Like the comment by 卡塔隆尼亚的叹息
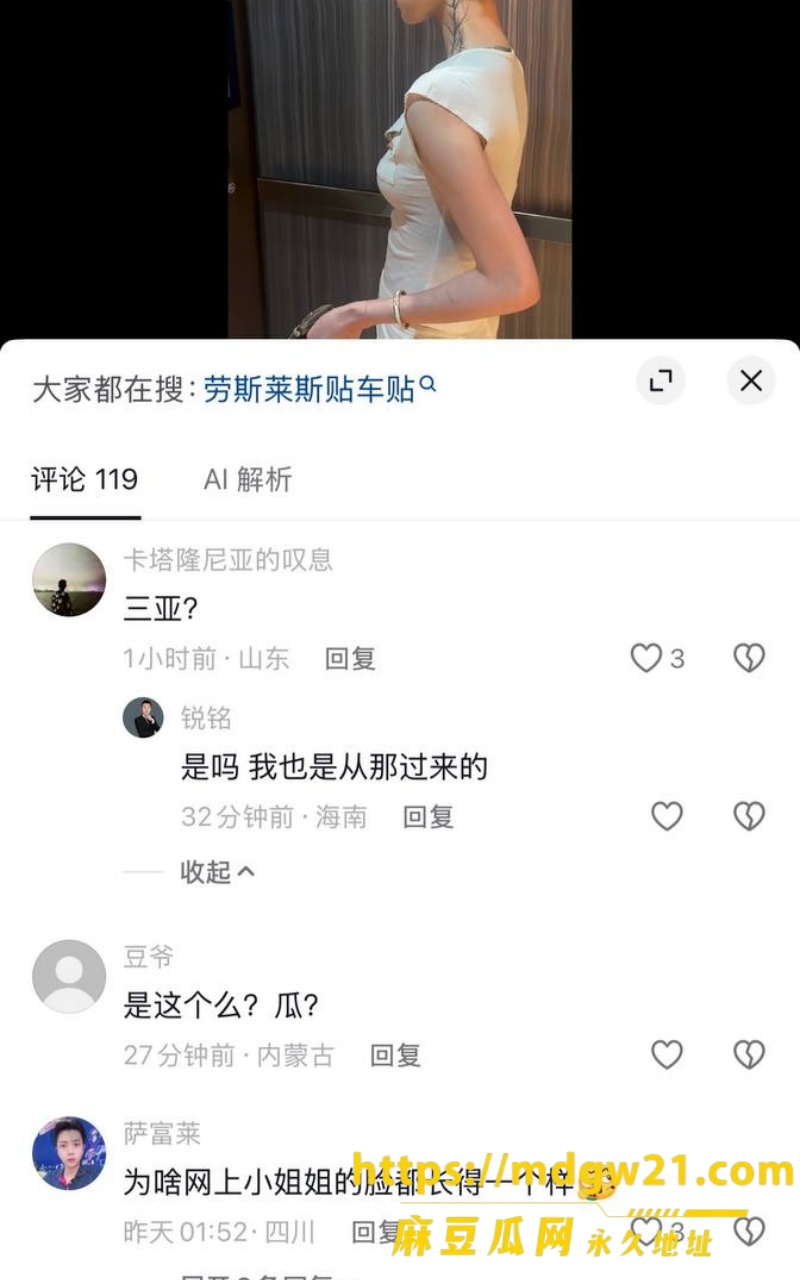The image size is (800, 1280). [657, 658]
